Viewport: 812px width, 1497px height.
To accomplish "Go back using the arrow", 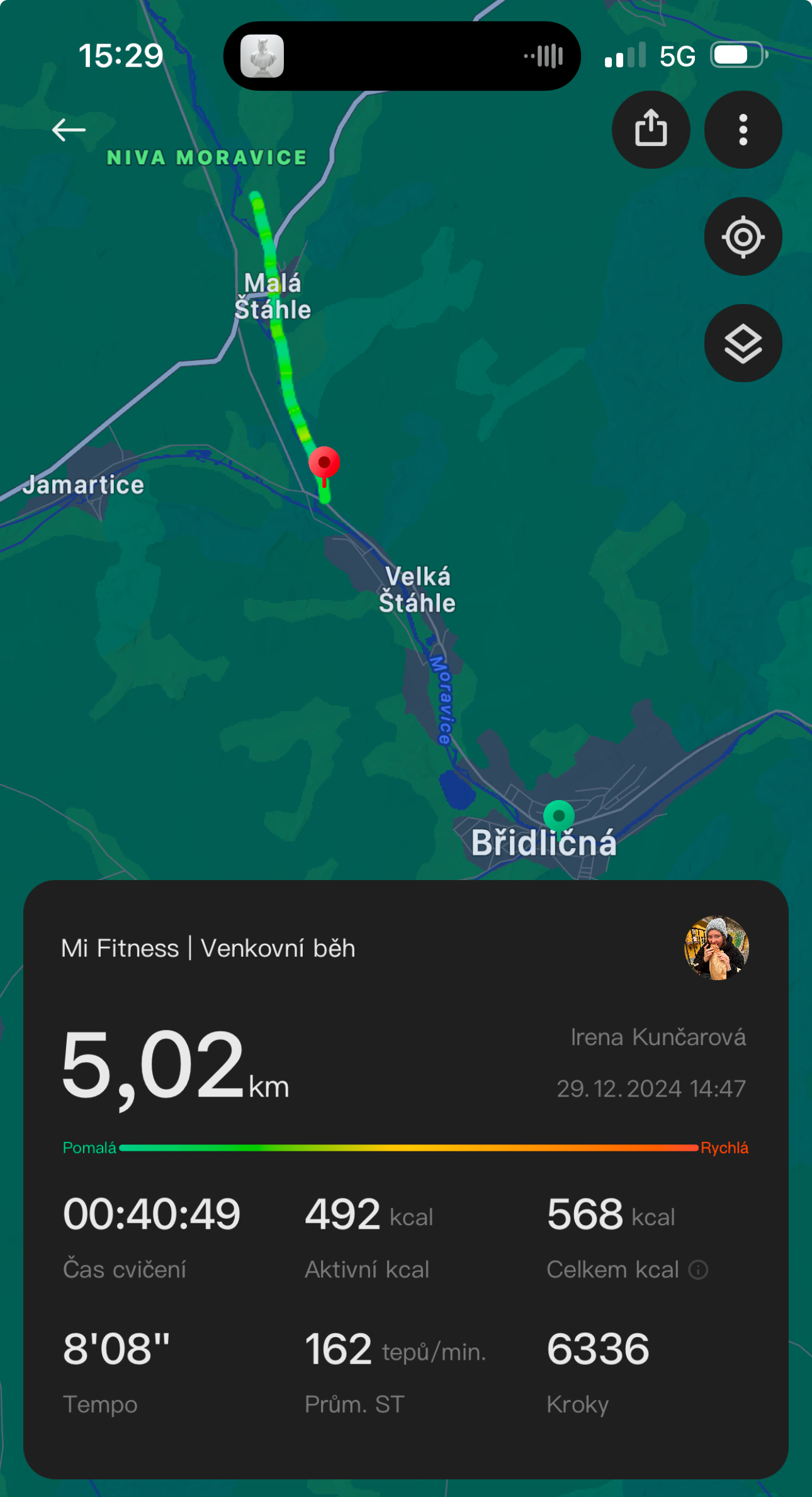I will (x=69, y=130).
